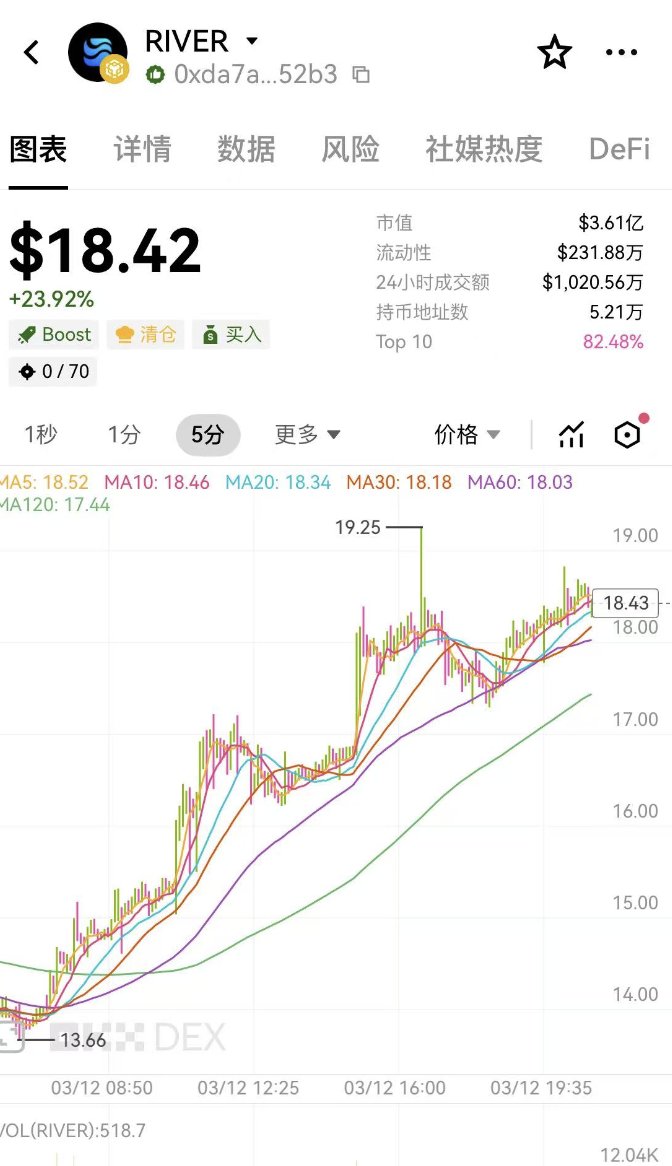Open the three-dot overflow menu

[621, 52]
